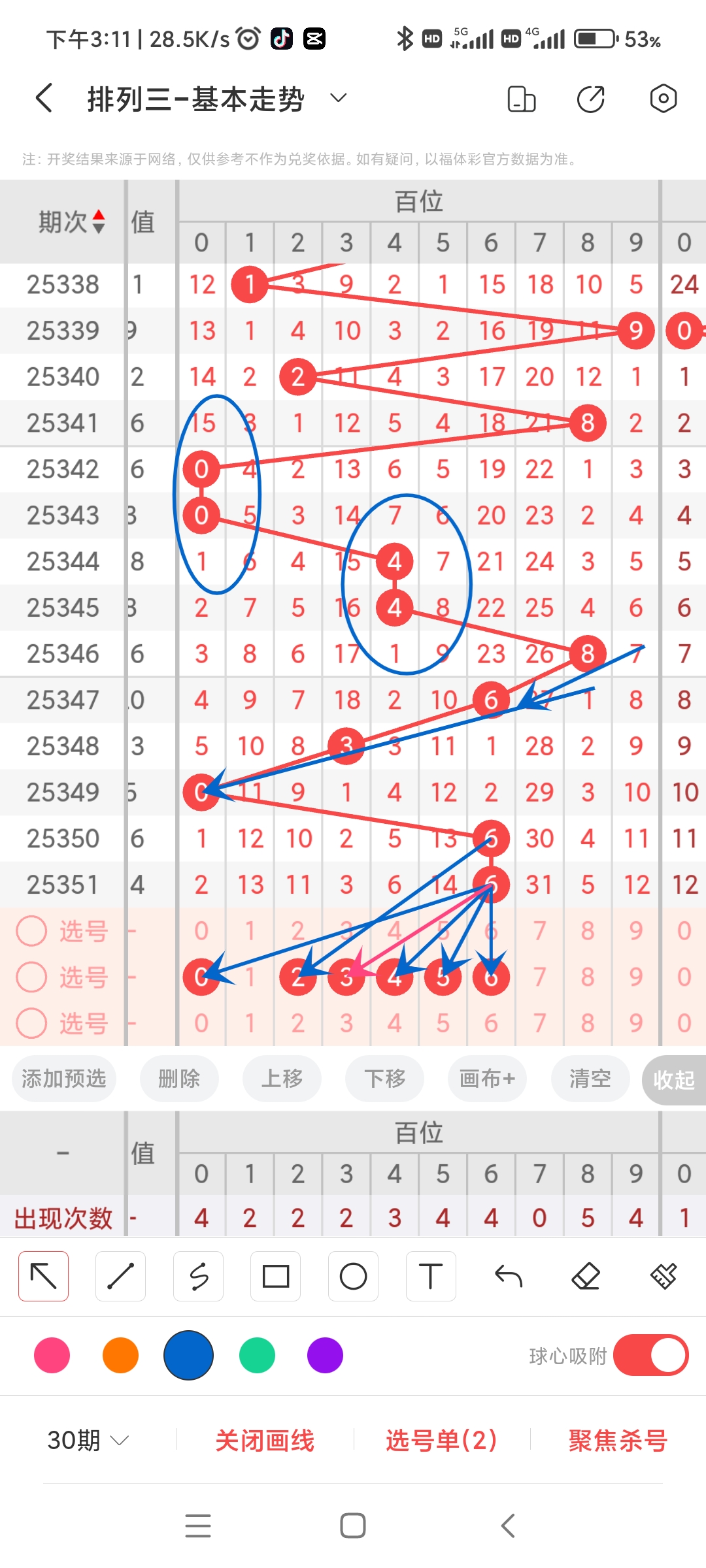Select the straight line tool
This screenshot has width=706, height=1568.
click(120, 1275)
